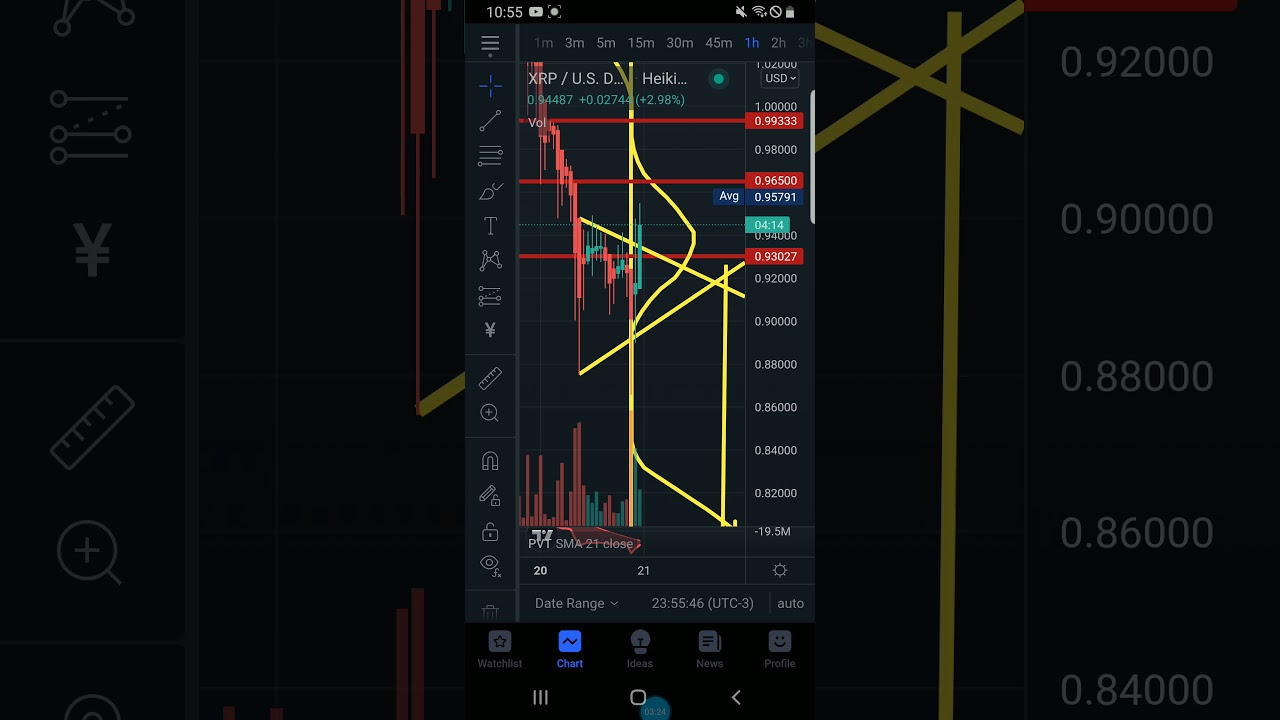1280x720 pixels.
Task: Toggle the auto price scale
Action: coord(790,603)
